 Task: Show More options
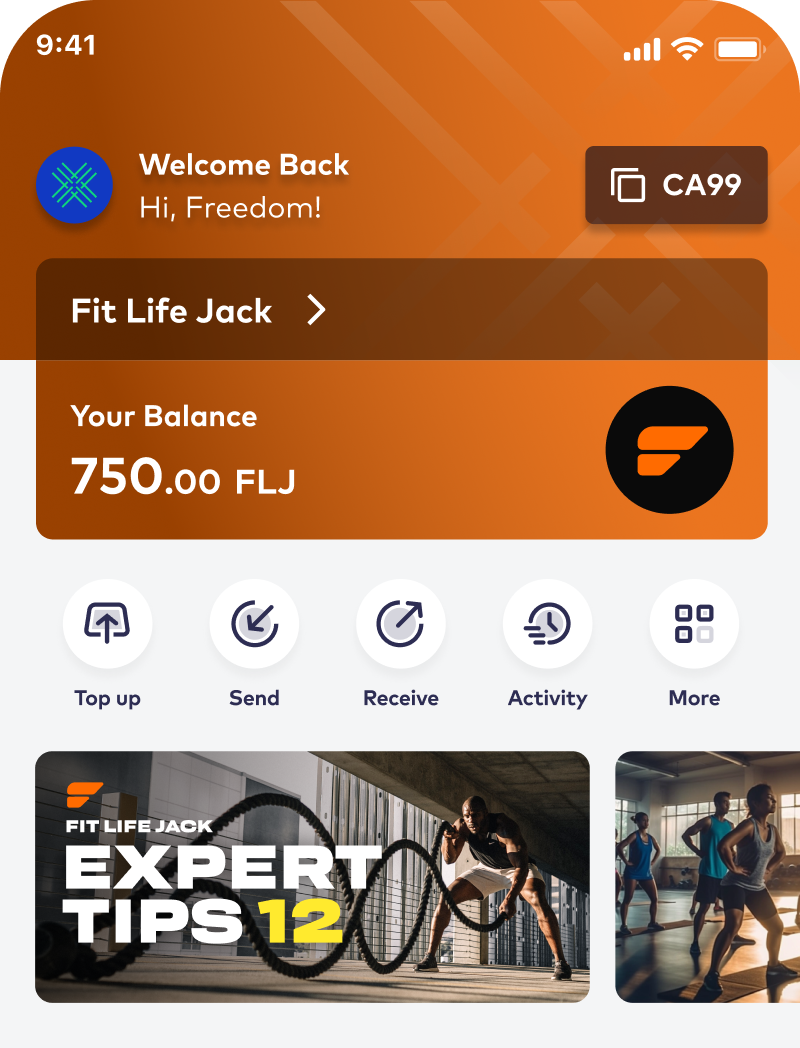(x=694, y=624)
